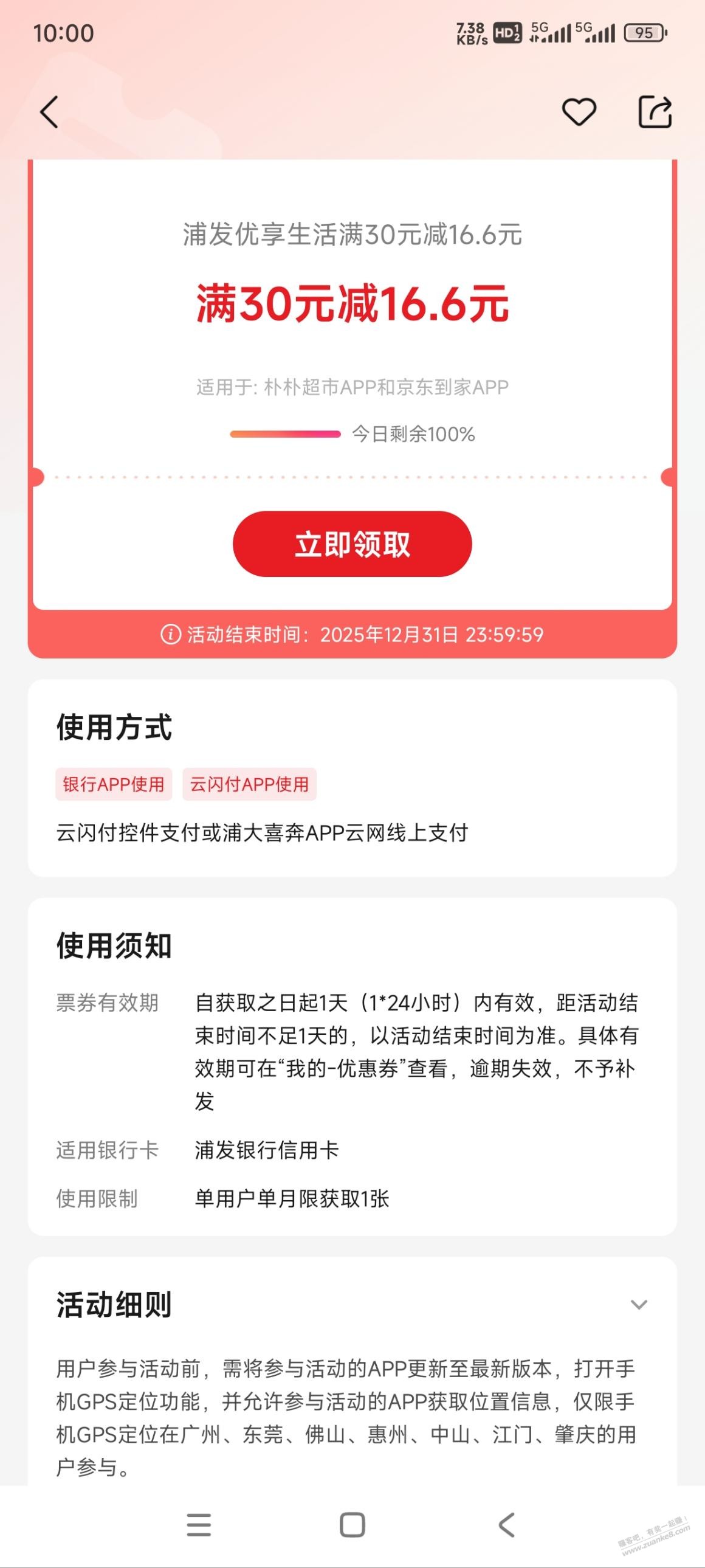Go back using the top-left arrow
The image size is (705, 1568).
click(x=49, y=112)
